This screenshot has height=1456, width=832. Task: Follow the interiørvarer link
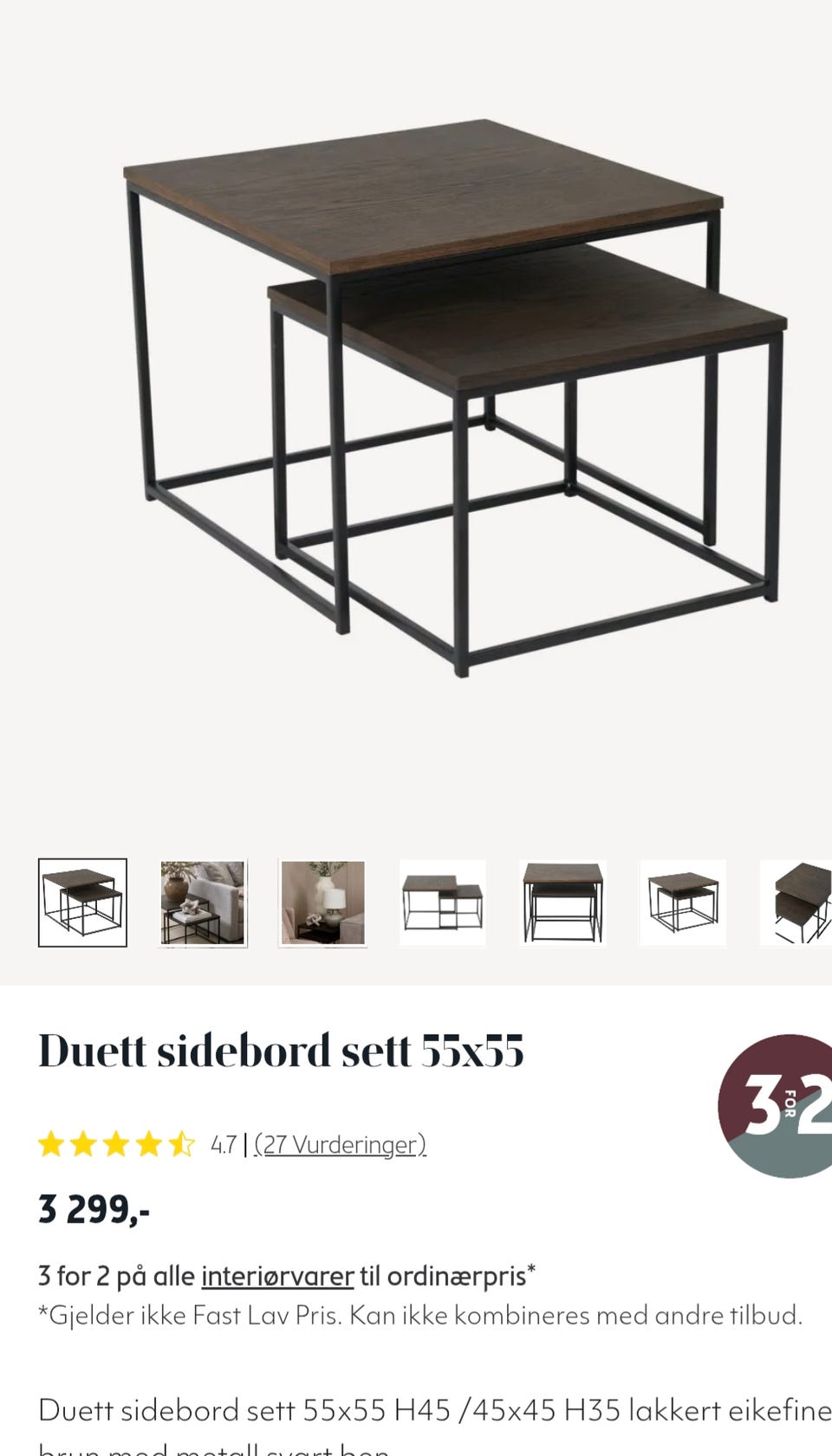(x=277, y=1276)
